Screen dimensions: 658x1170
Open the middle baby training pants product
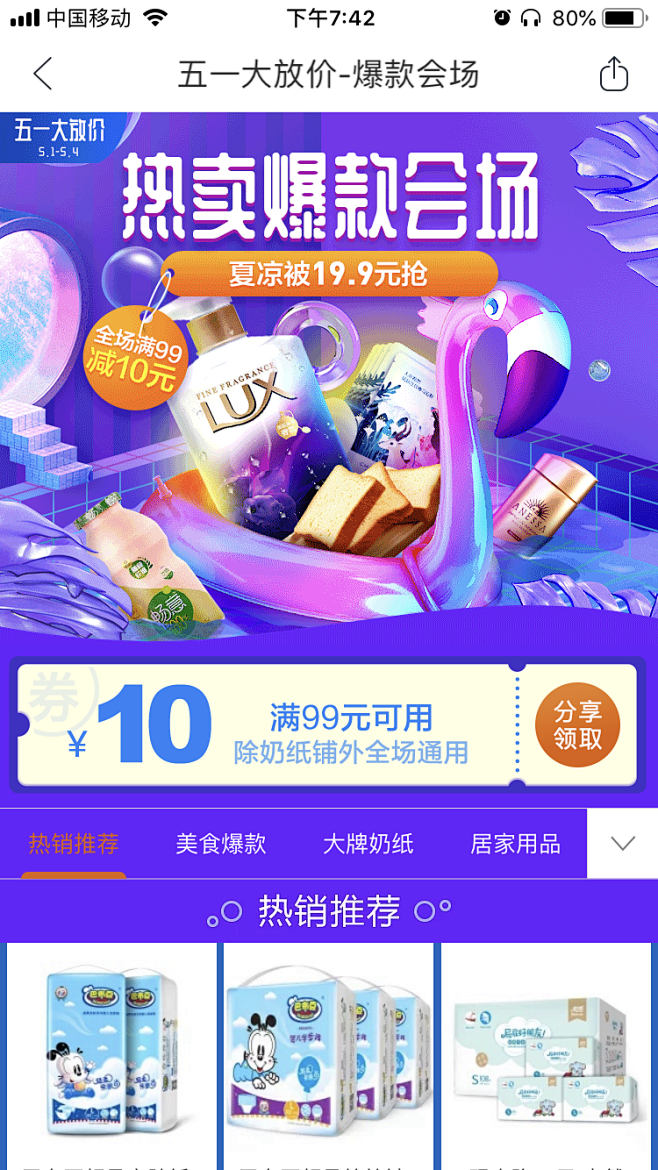[328, 1056]
